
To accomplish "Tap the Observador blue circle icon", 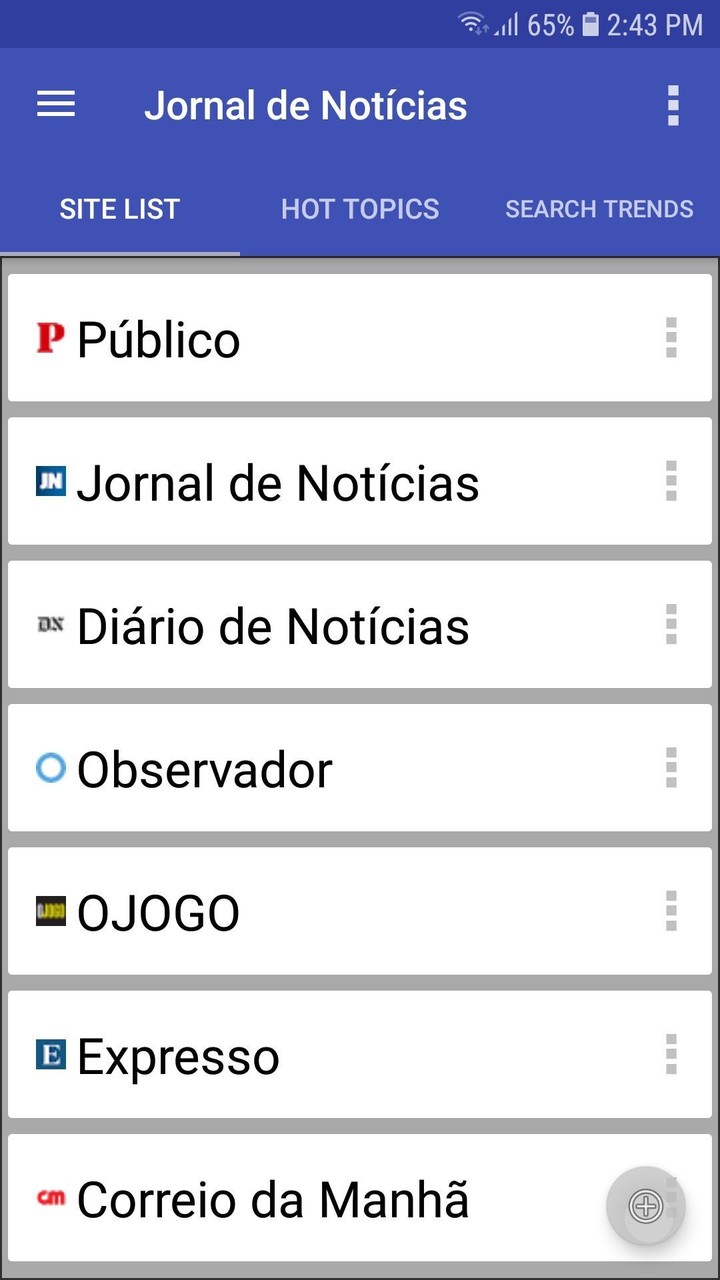I will coord(52,768).
